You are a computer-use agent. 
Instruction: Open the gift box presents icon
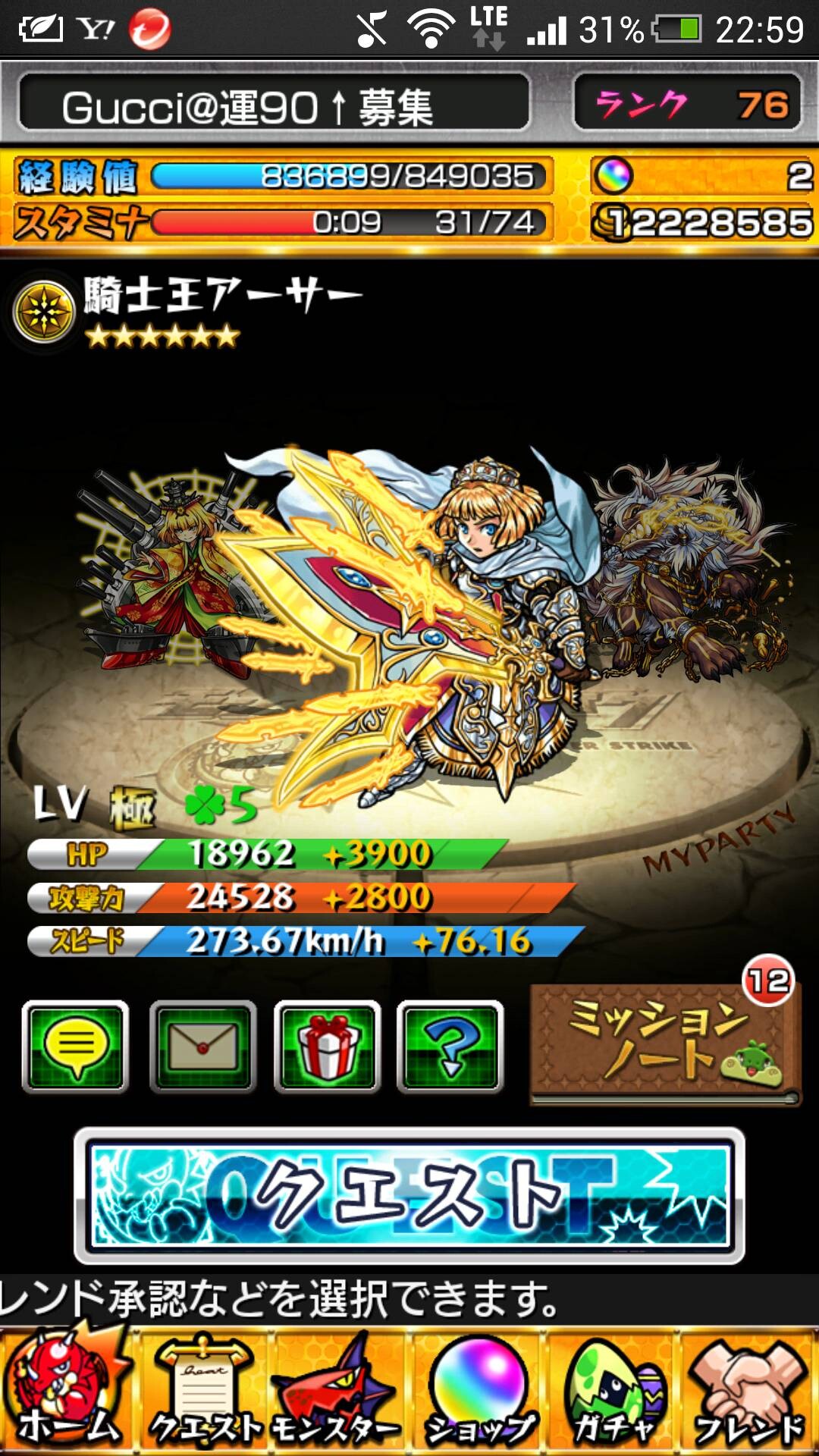[x=328, y=1046]
